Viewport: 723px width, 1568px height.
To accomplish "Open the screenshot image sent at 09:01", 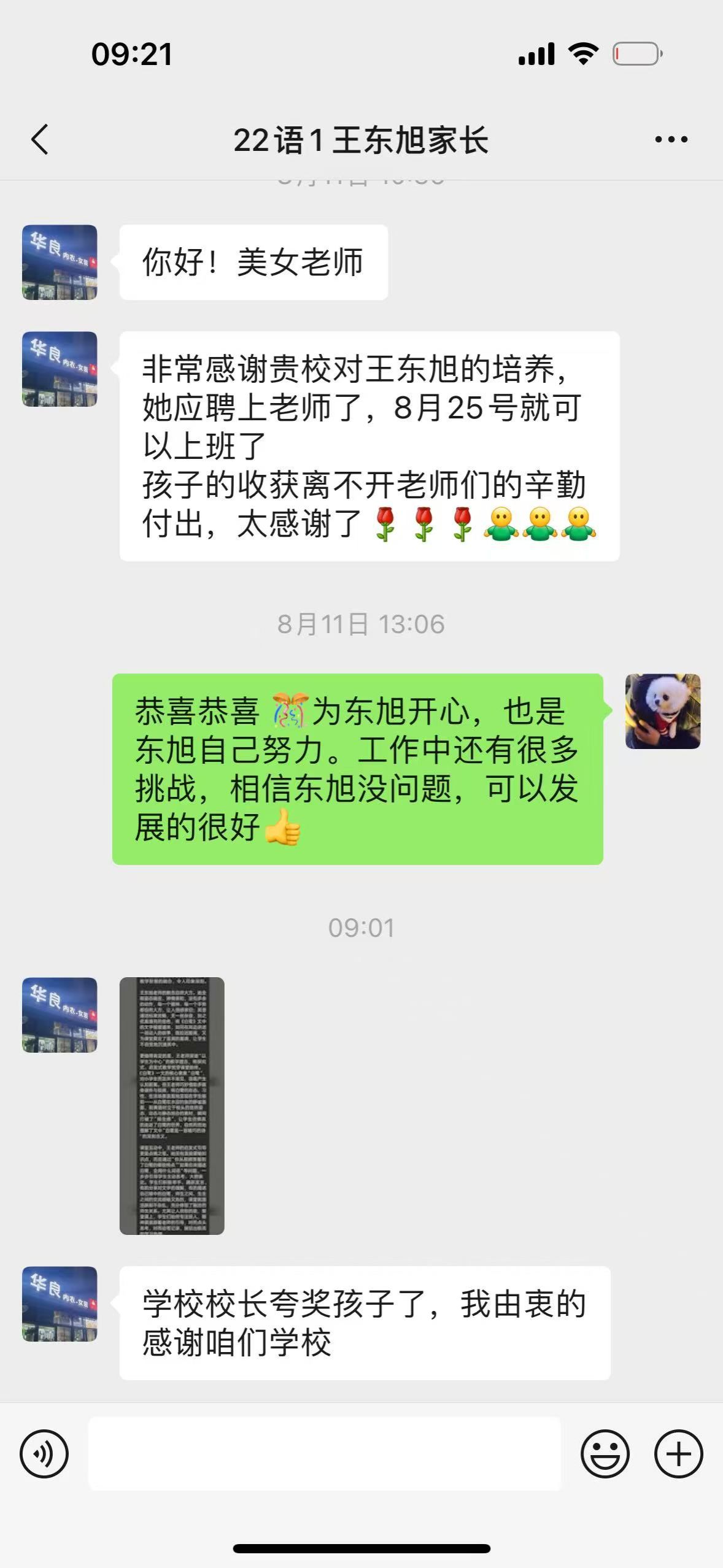I will pyautogui.click(x=172, y=1105).
